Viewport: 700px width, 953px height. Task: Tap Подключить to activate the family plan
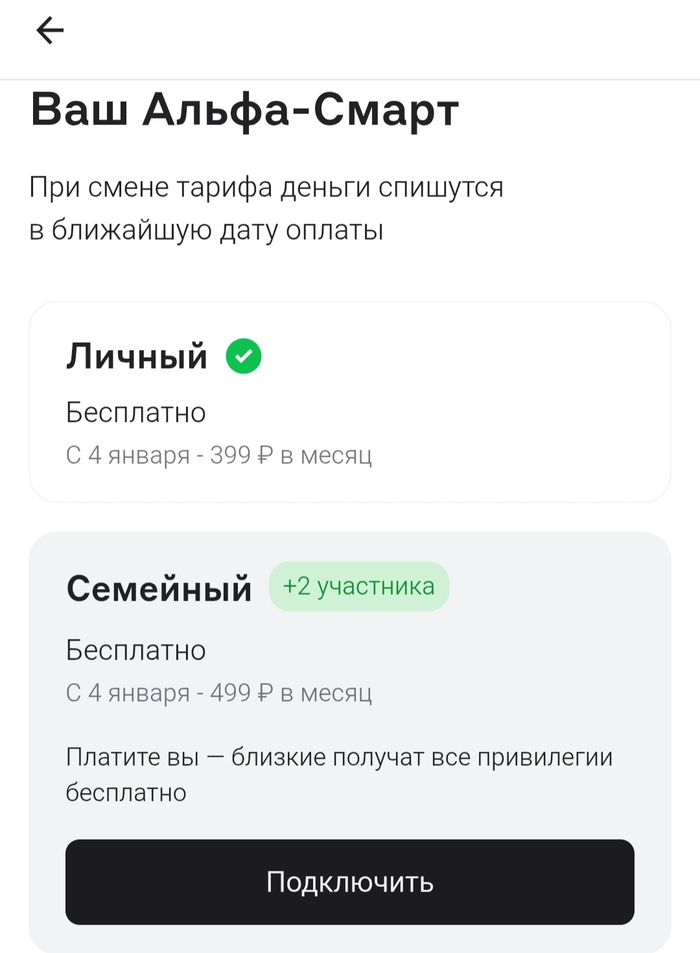pos(349,882)
